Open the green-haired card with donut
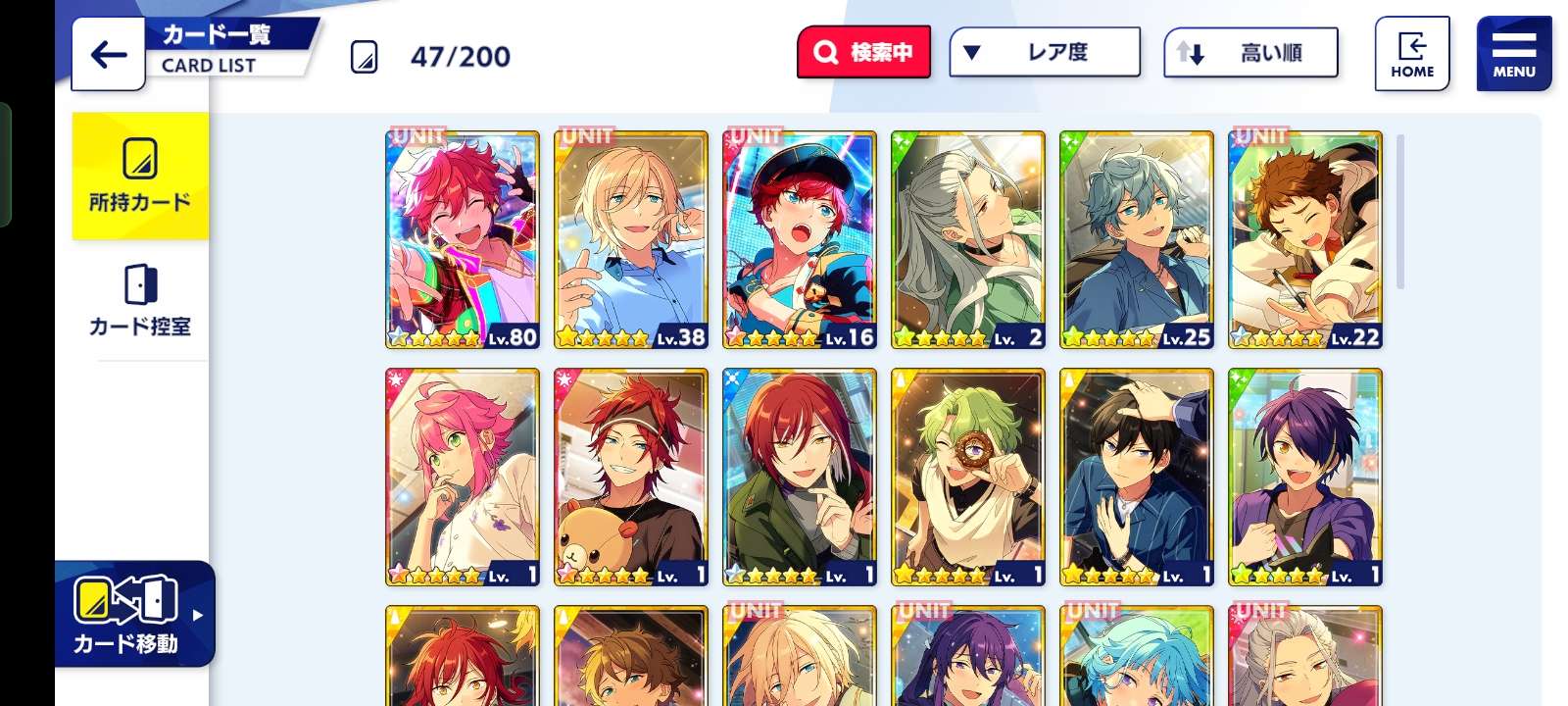The image size is (1568, 706). point(968,478)
